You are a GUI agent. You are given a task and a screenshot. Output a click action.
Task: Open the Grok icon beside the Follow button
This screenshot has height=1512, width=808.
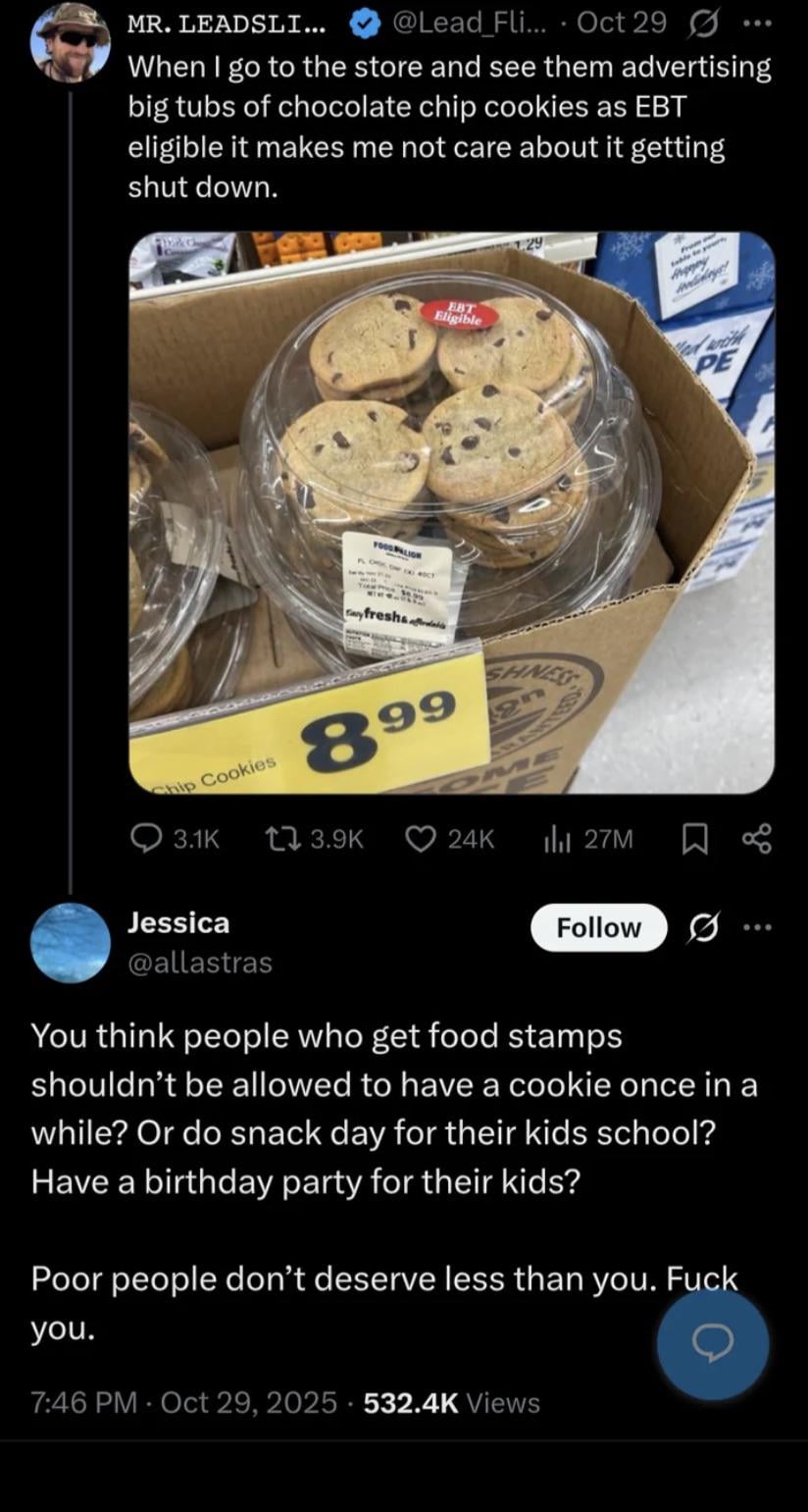[x=702, y=927]
